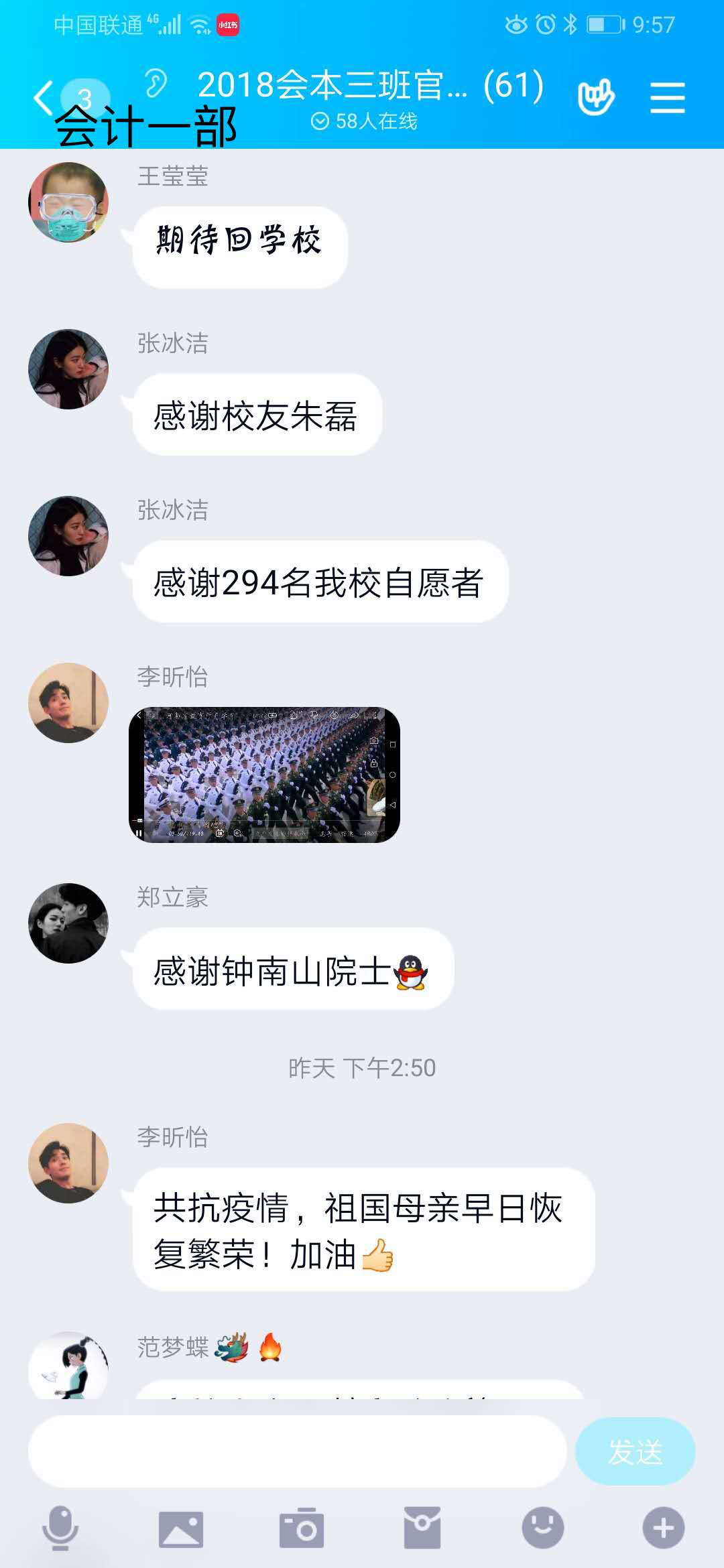Record a voice message with microphone
Screen dimensions: 724x1568
60,1528
